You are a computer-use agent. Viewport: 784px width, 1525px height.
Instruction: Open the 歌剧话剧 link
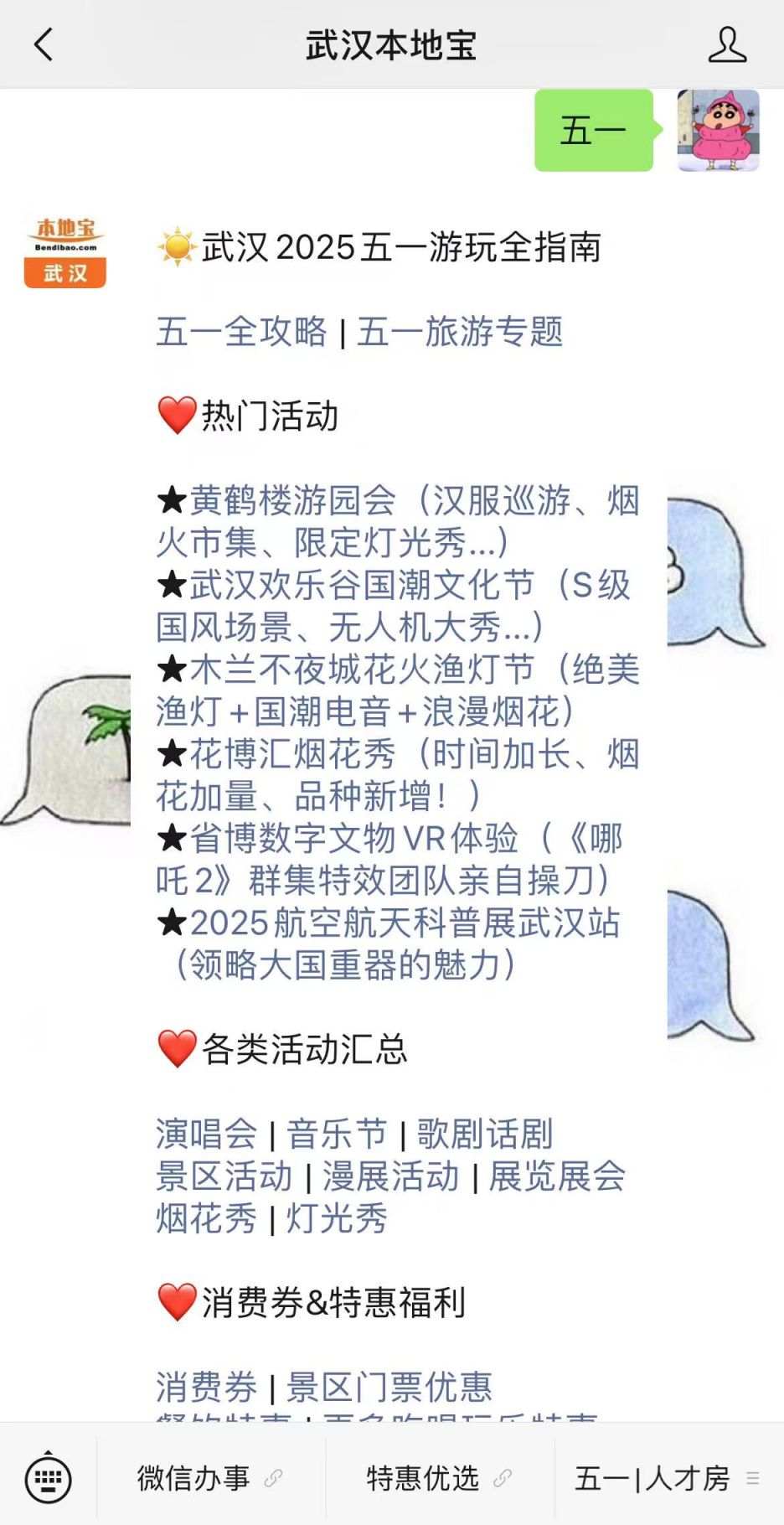485,1135
